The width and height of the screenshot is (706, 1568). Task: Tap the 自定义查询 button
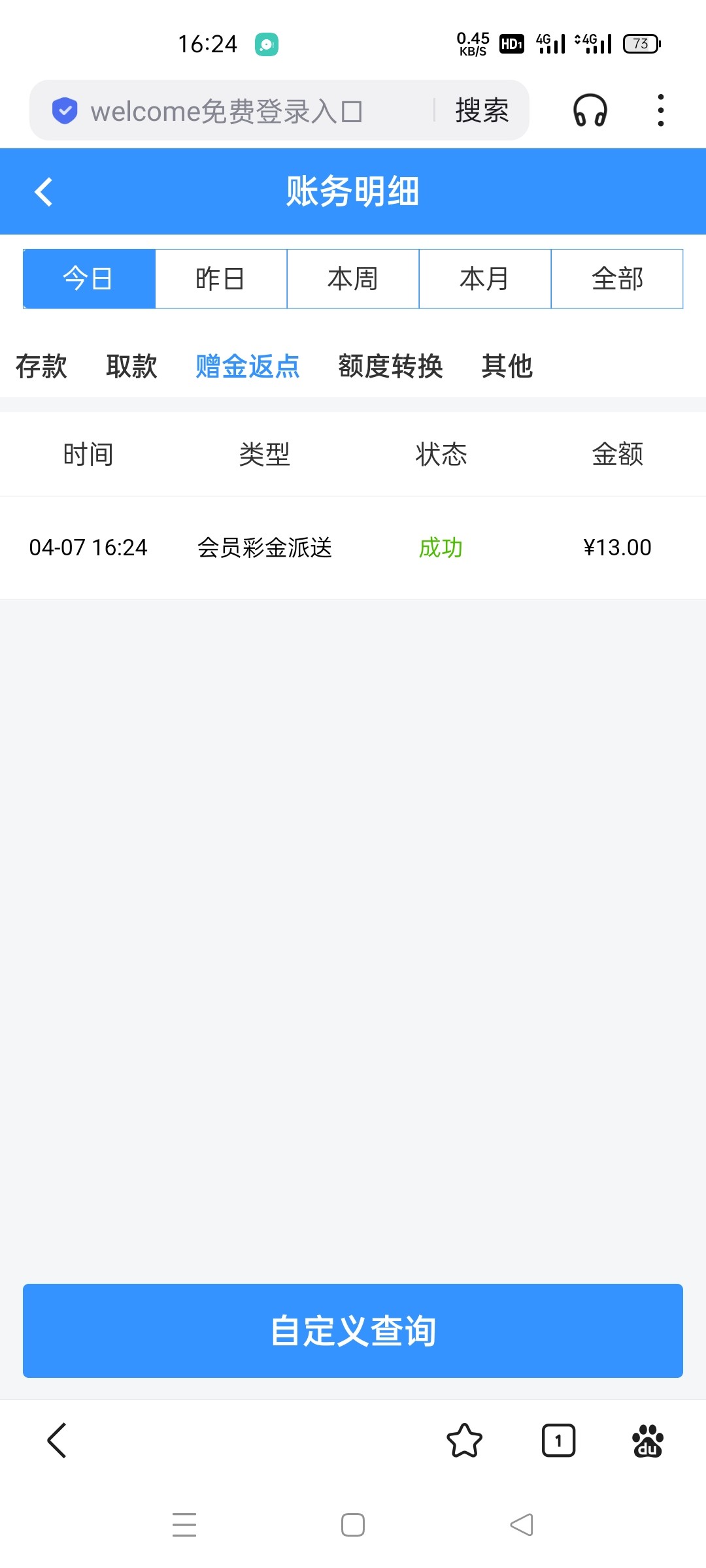point(353,1331)
